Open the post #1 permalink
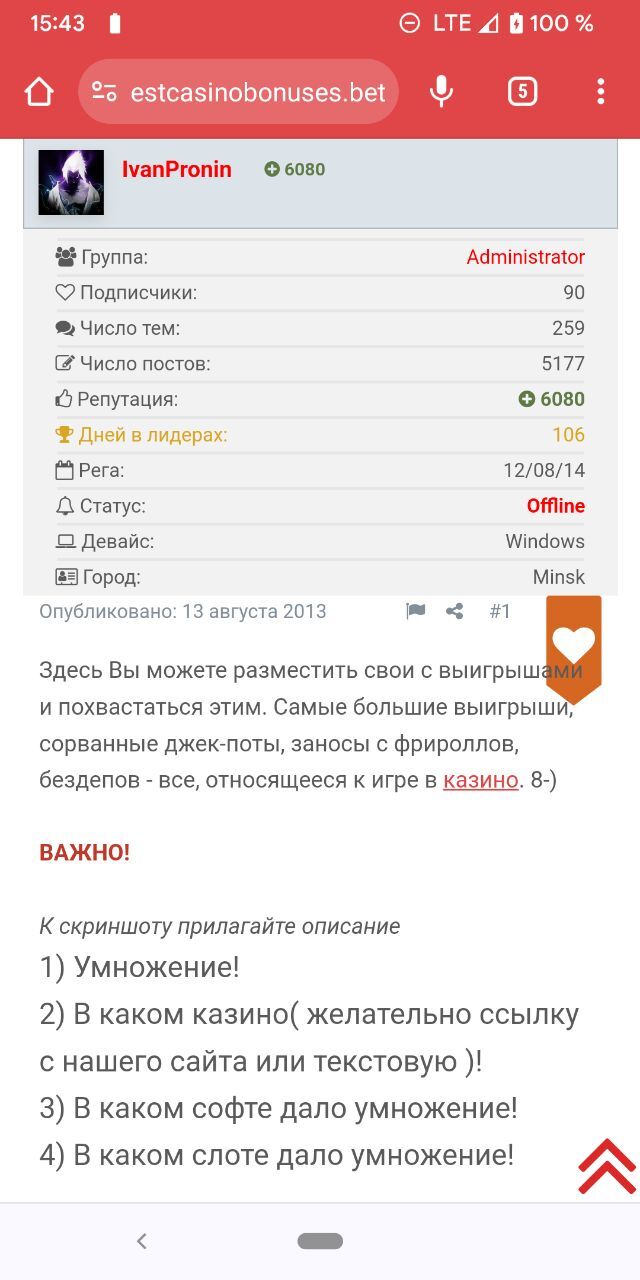The height and width of the screenshot is (1280, 640). [500, 611]
